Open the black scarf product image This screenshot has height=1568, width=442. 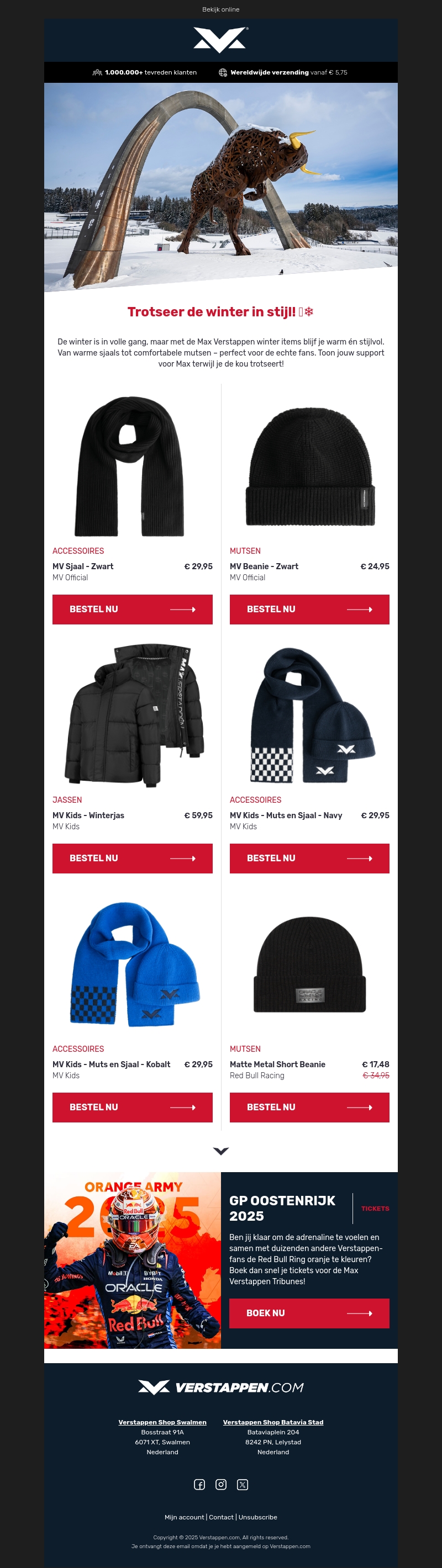[x=132, y=465]
